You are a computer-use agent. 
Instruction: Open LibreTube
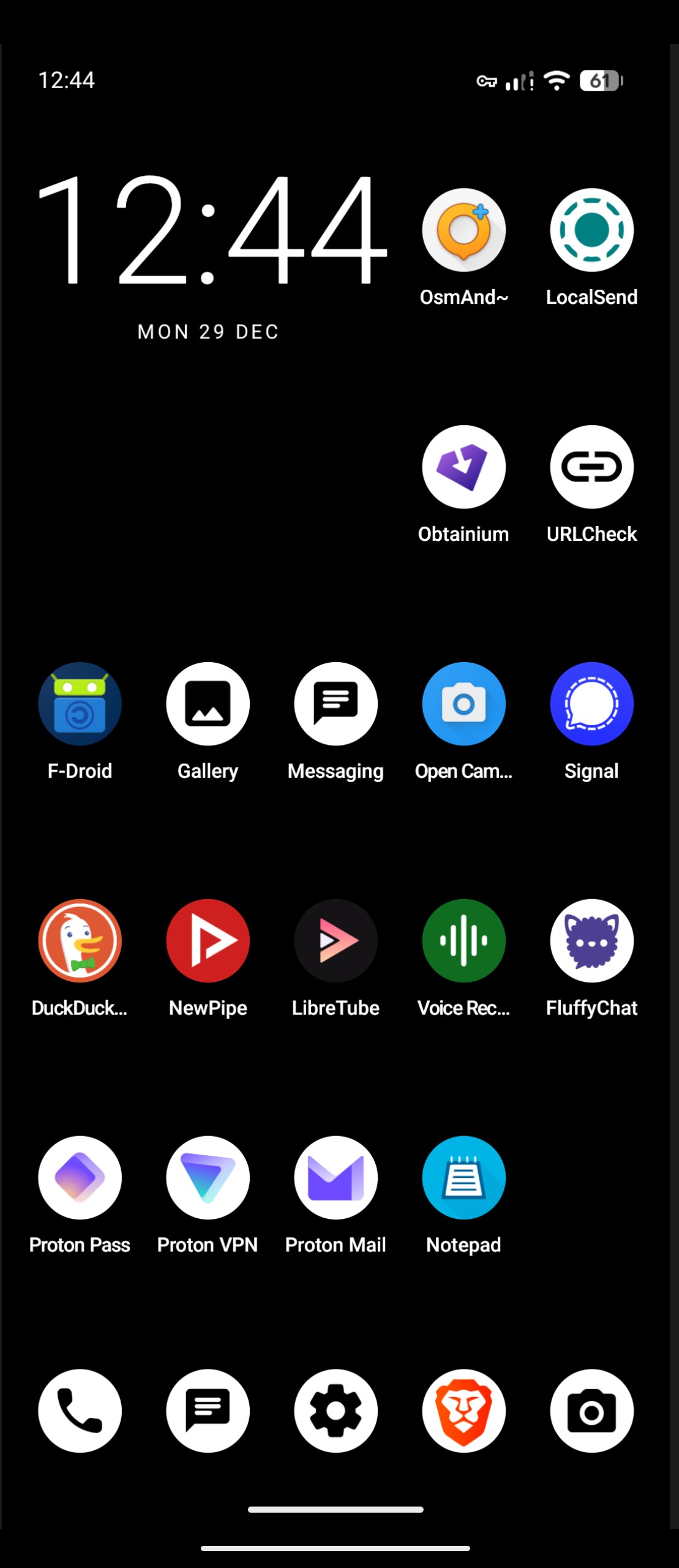336,941
